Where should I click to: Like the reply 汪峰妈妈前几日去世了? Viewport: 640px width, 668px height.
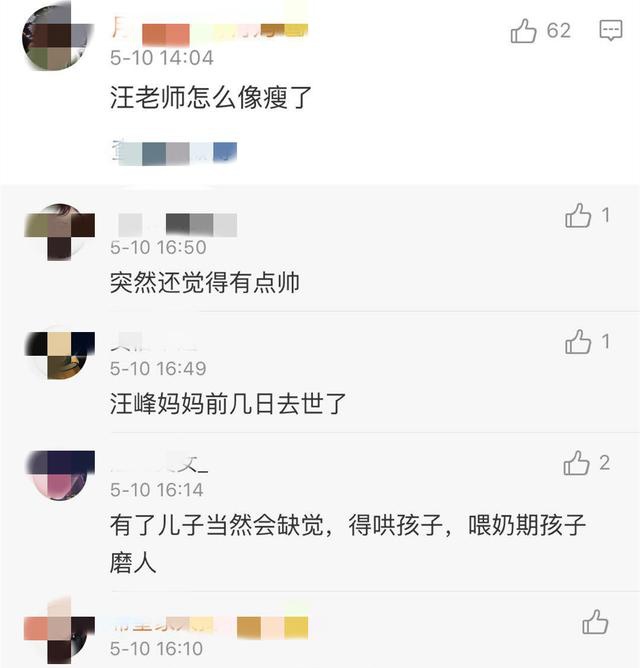pyautogui.click(x=578, y=343)
